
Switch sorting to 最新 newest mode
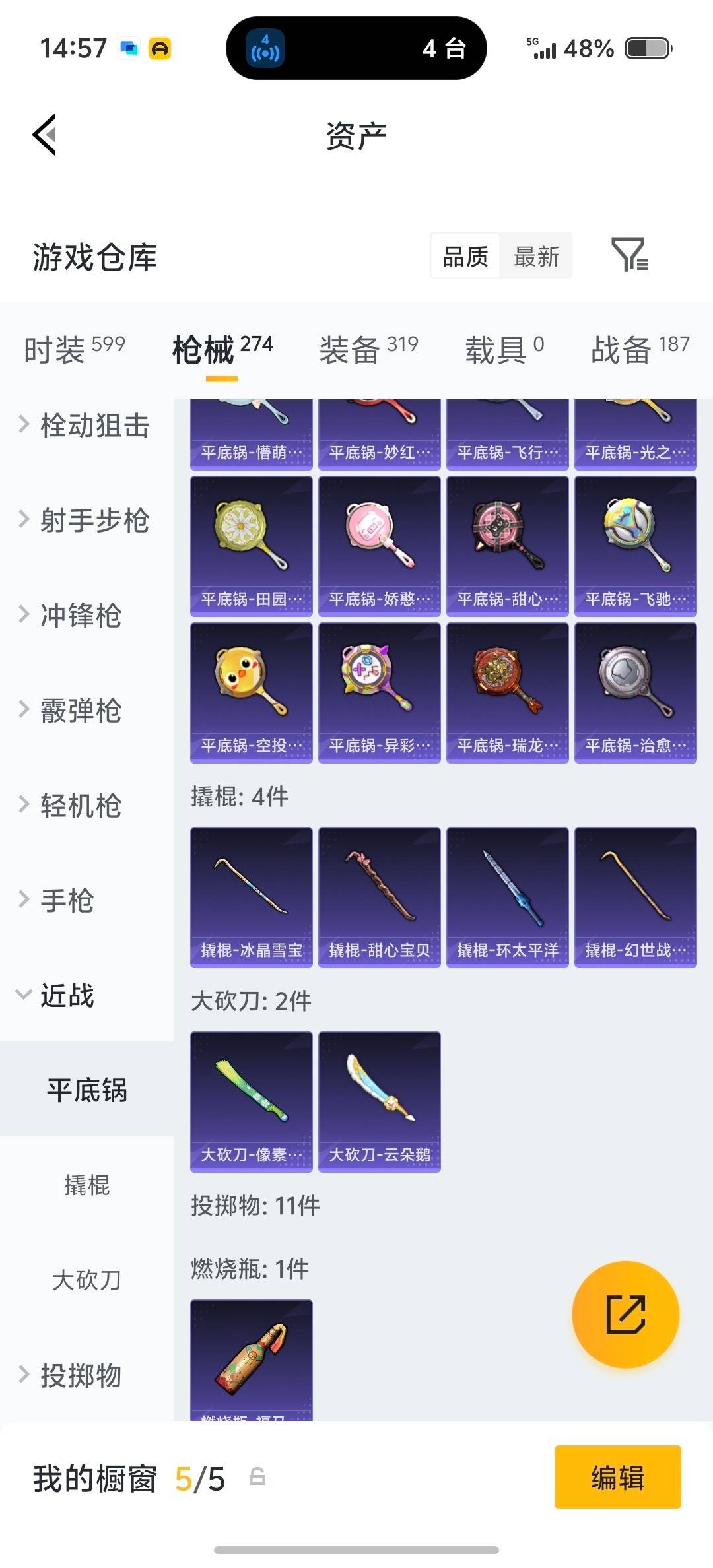pyautogui.click(x=537, y=256)
